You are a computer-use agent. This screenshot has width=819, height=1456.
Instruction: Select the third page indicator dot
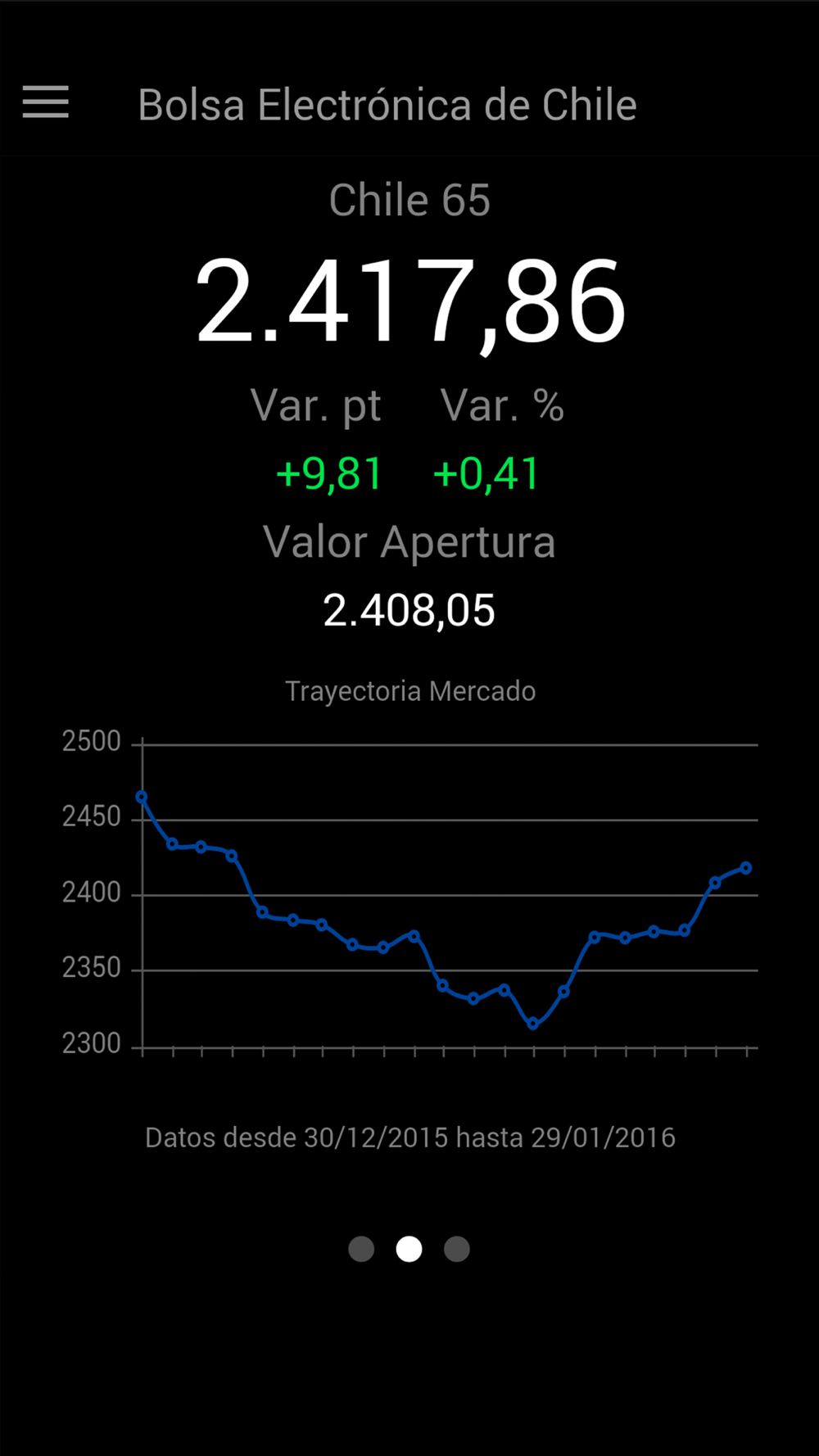(457, 1249)
